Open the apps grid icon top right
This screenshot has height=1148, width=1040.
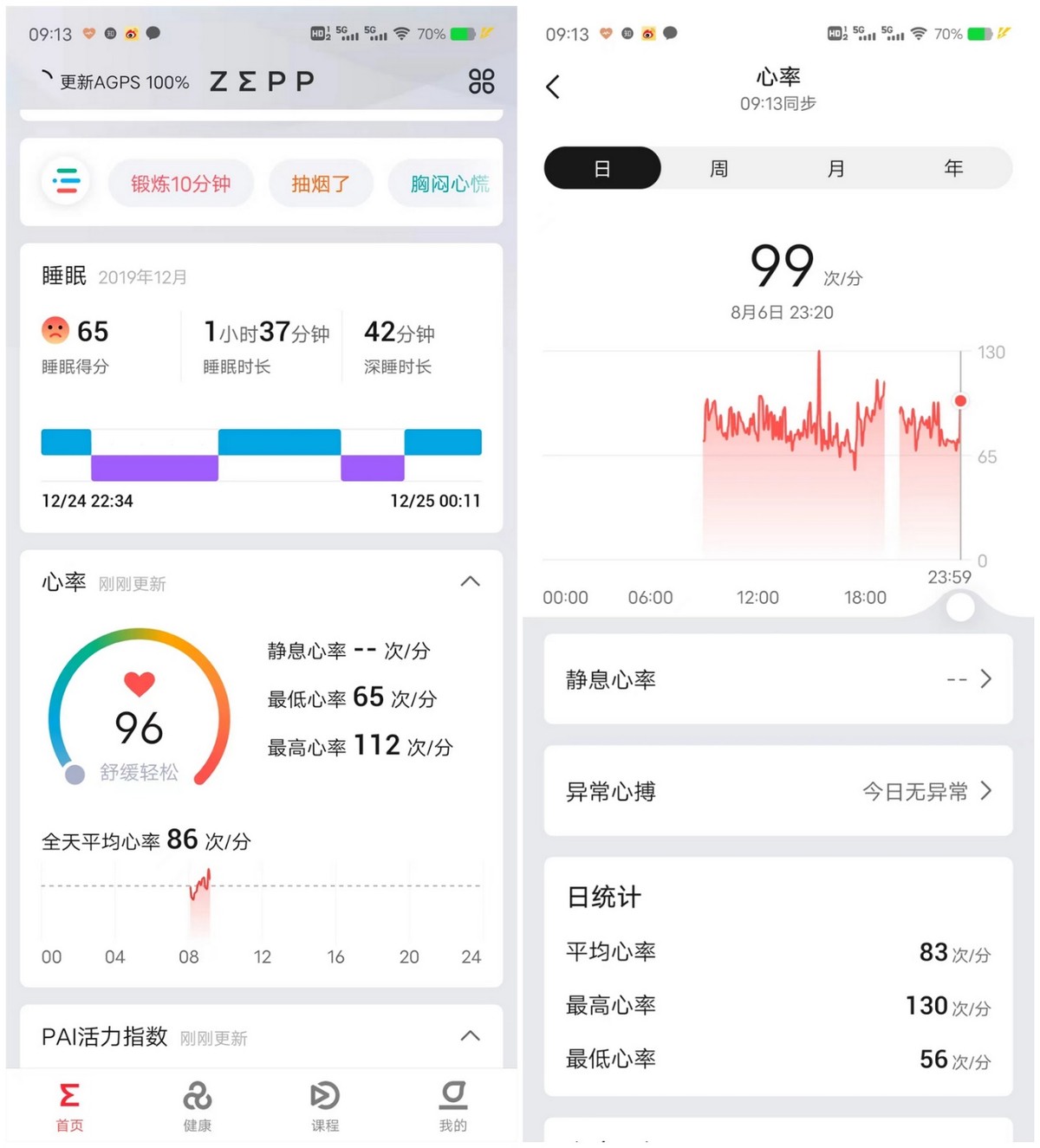(481, 81)
